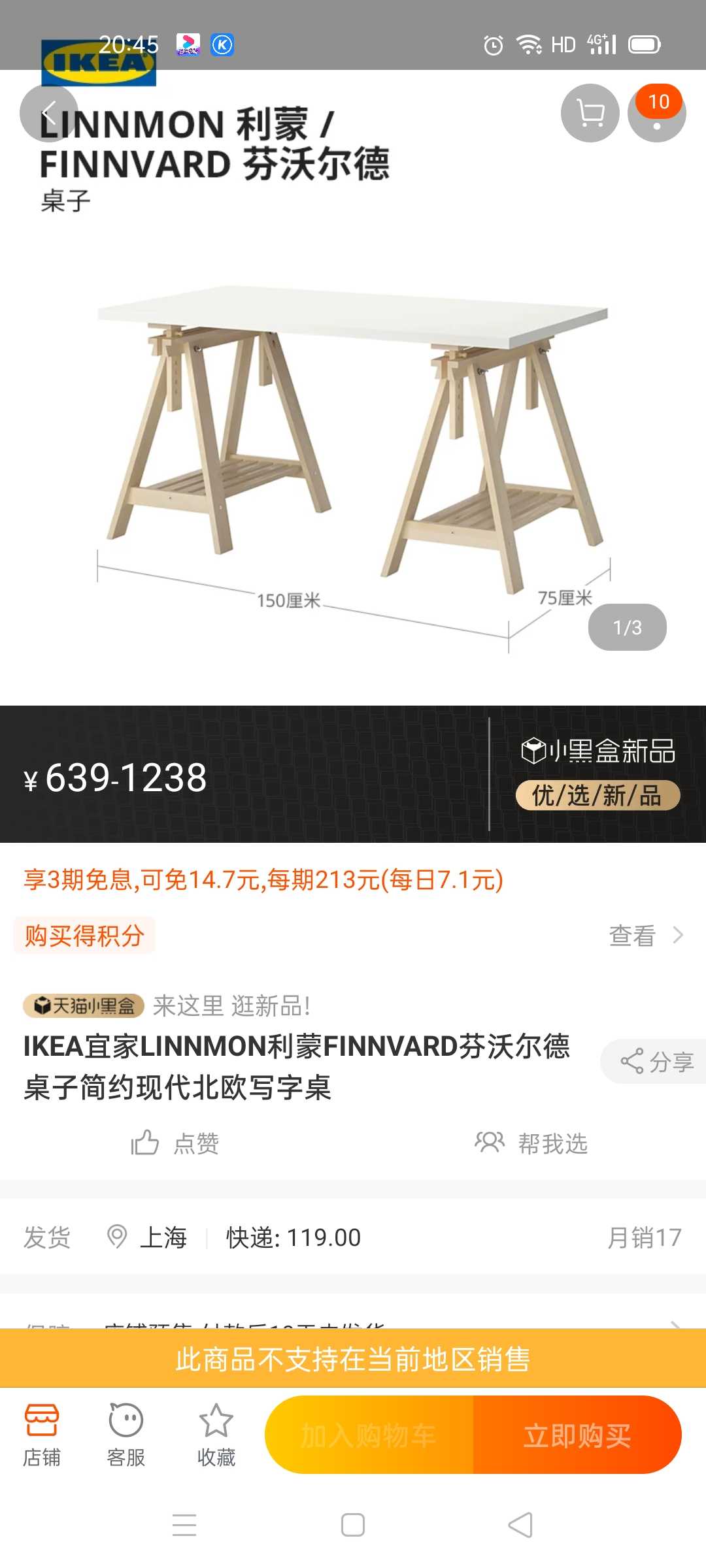Open the more options menu with badge
Viewport: 706px width, 1568px height.
click(657, 113)
